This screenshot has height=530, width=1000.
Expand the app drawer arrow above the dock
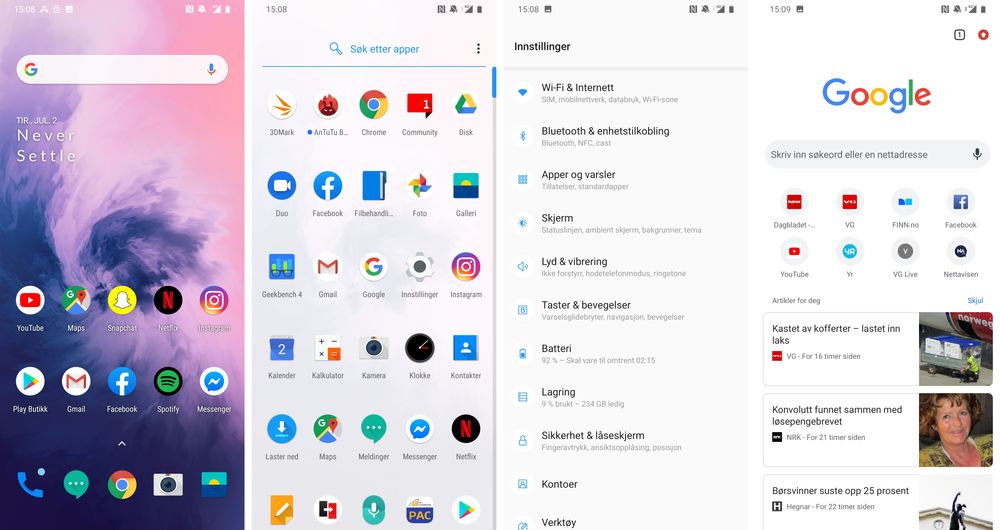tap(122, 443)
